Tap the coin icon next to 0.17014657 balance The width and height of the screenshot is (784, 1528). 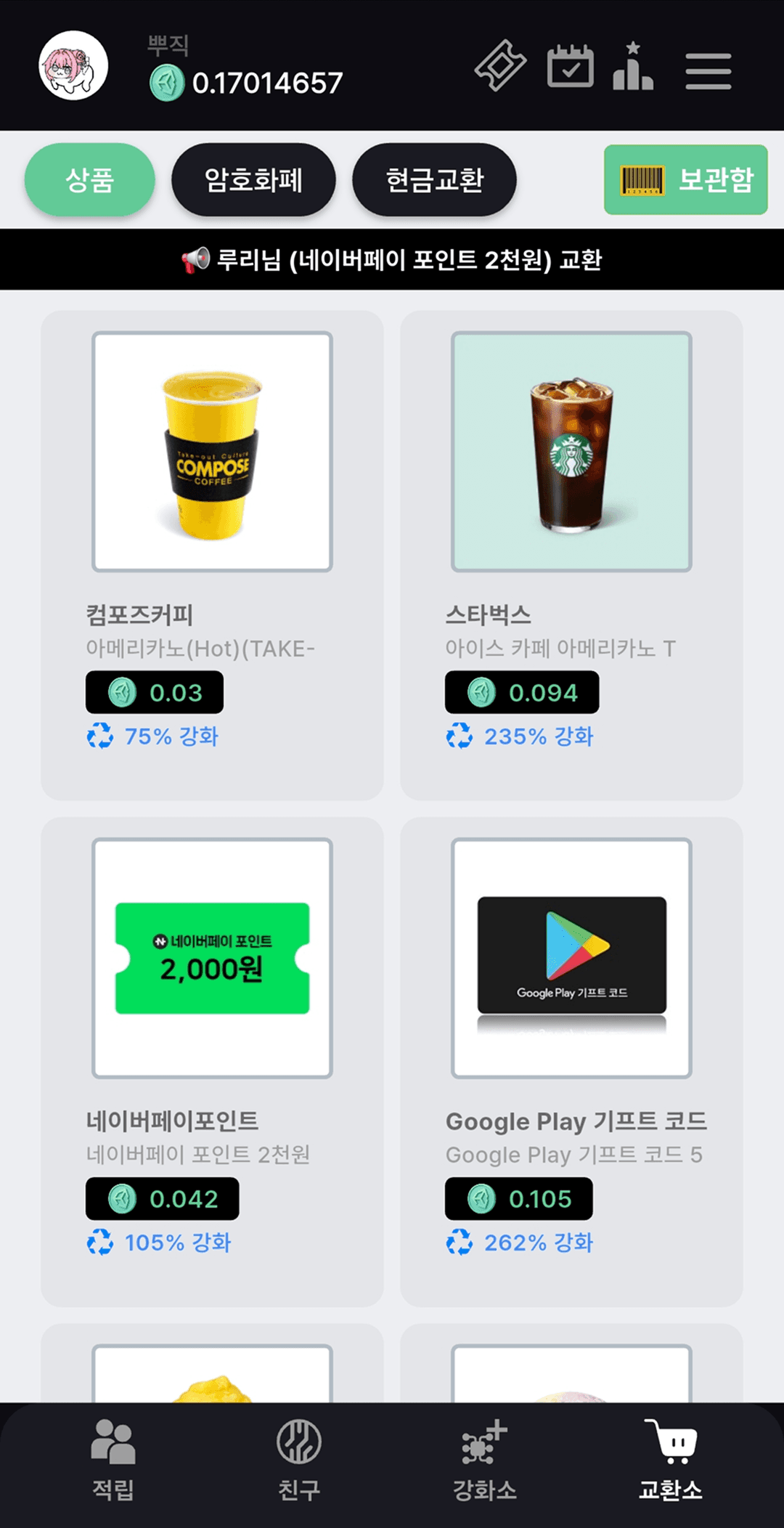(x=168, y=83)
